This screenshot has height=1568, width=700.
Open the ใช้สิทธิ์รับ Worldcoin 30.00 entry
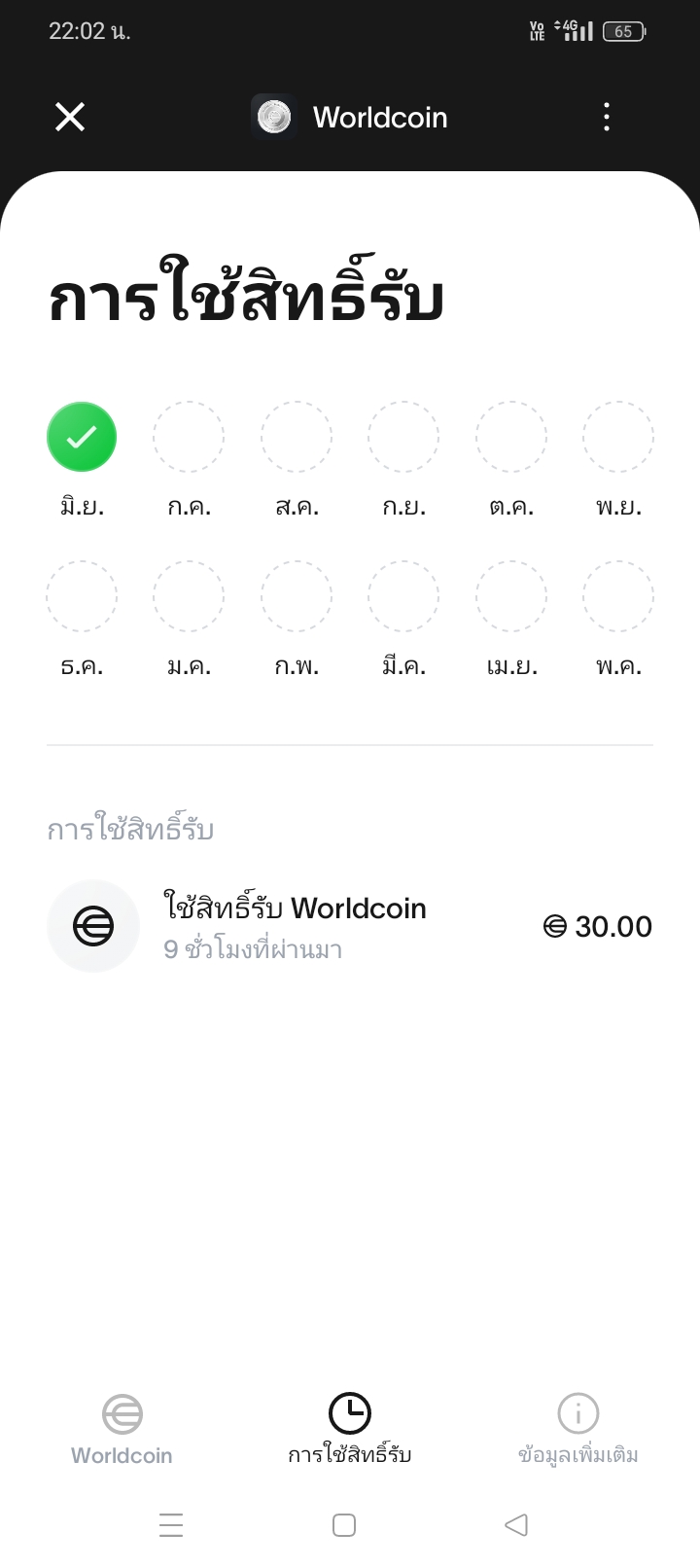coord(350,926)
